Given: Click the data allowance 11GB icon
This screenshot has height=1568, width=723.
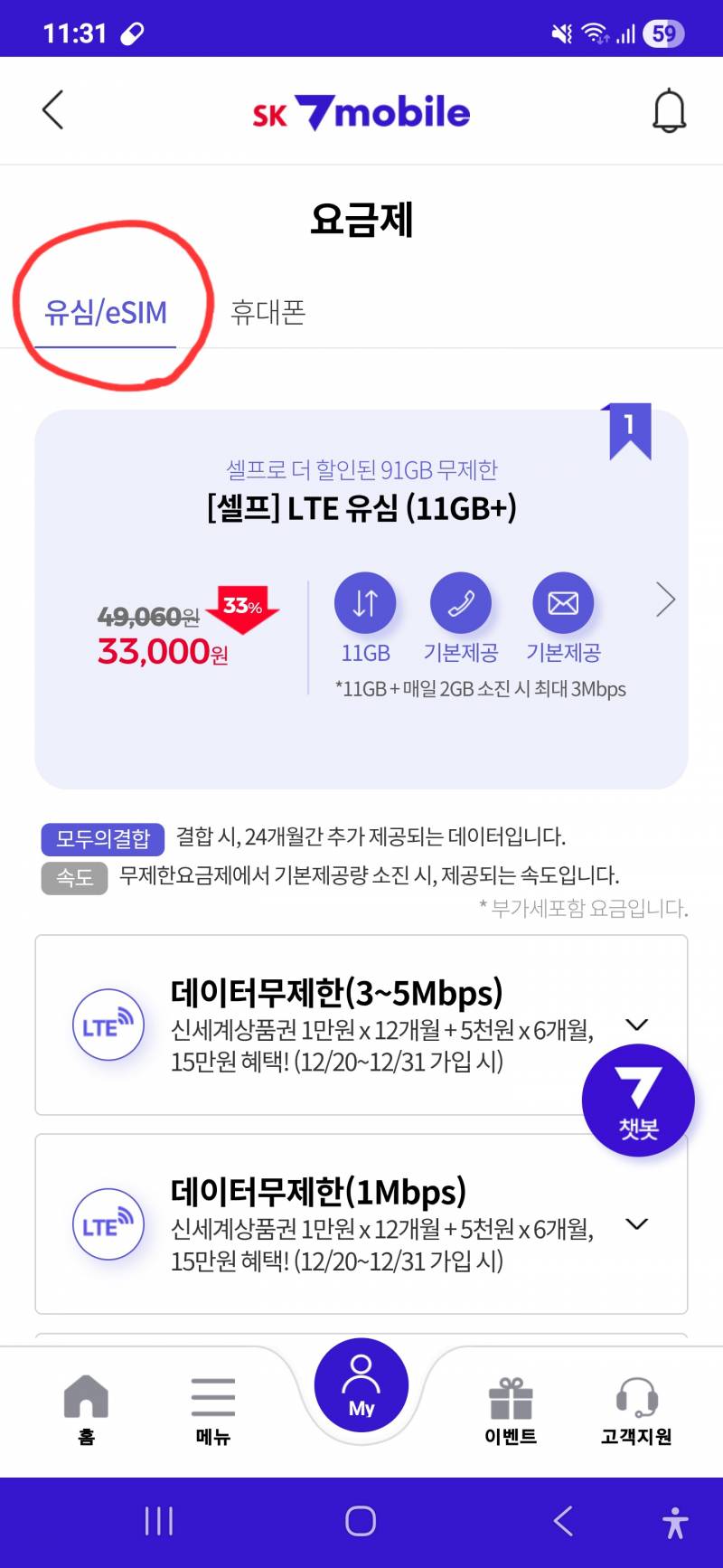Looking at the screenshot, I should click(365, 602).
